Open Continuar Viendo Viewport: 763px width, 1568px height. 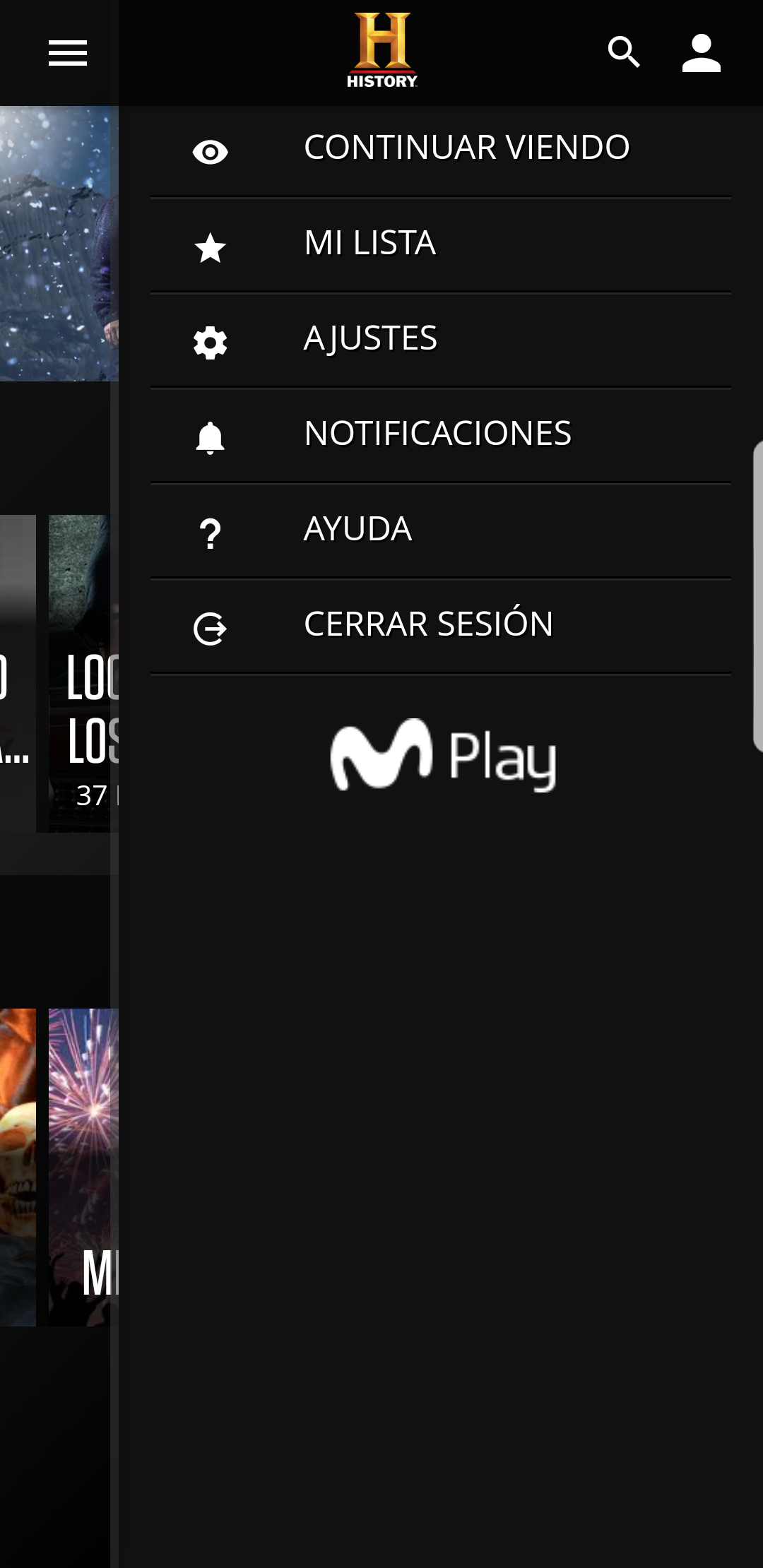pyautogui.click(x=466, y=148)
